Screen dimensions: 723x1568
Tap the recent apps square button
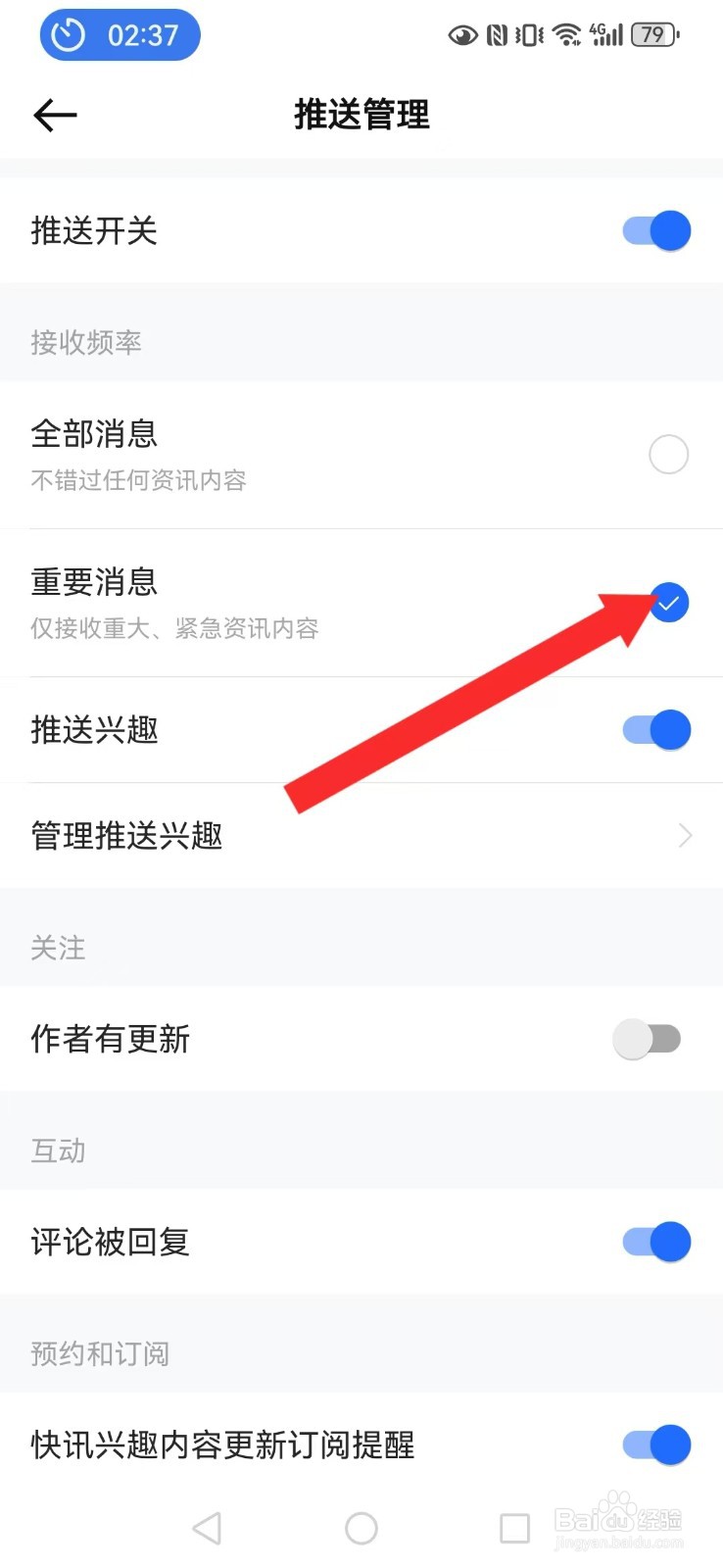coord(516,1527)
